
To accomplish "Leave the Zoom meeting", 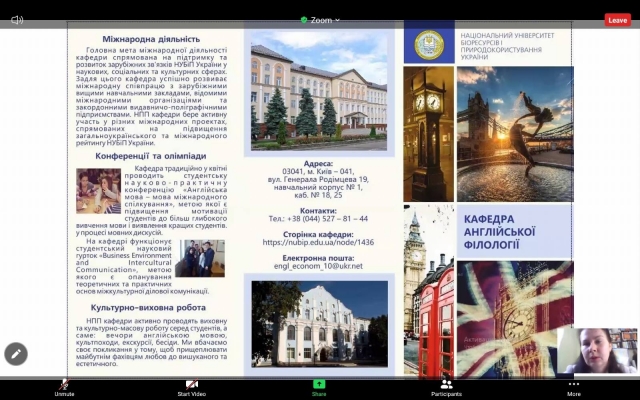I will [618, 19].
